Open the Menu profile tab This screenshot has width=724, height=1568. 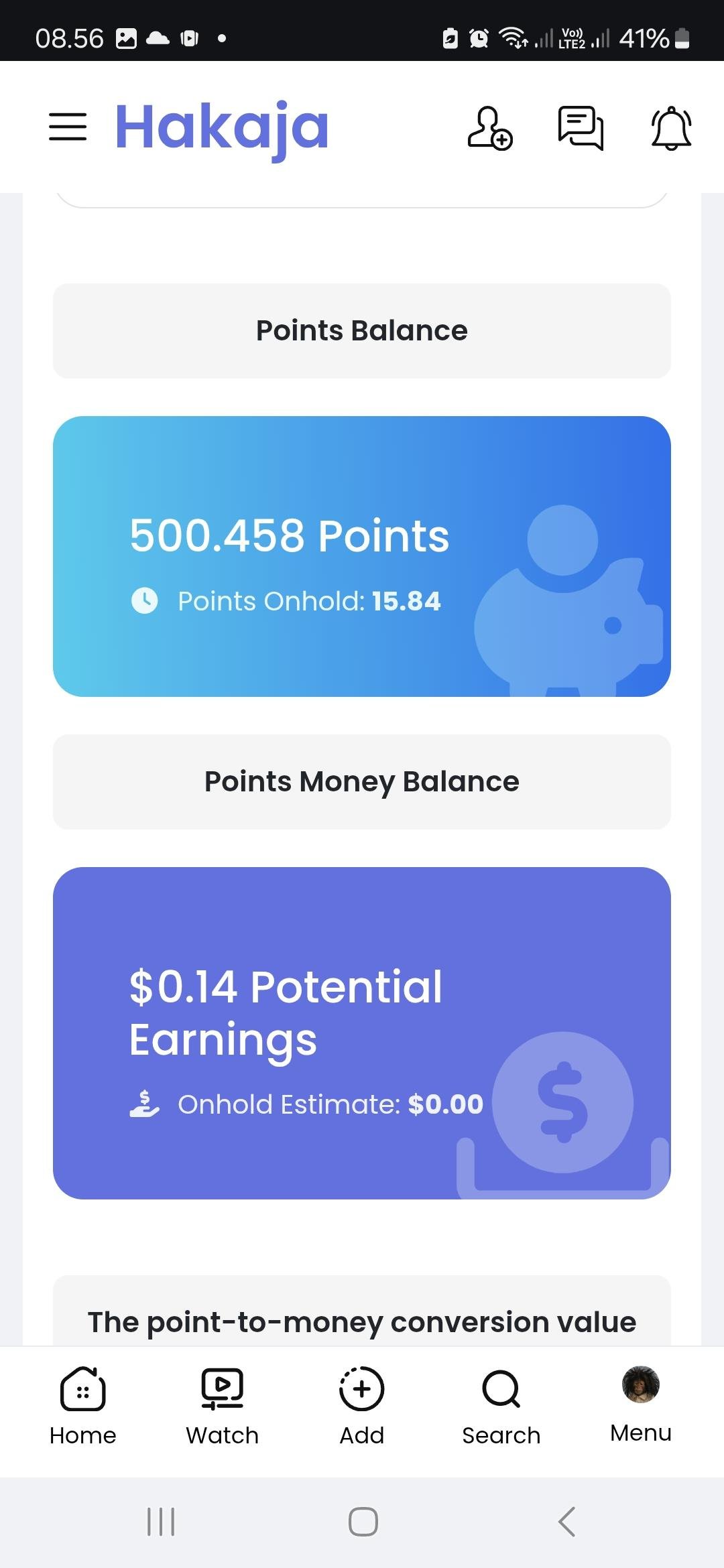(641, 1403)
